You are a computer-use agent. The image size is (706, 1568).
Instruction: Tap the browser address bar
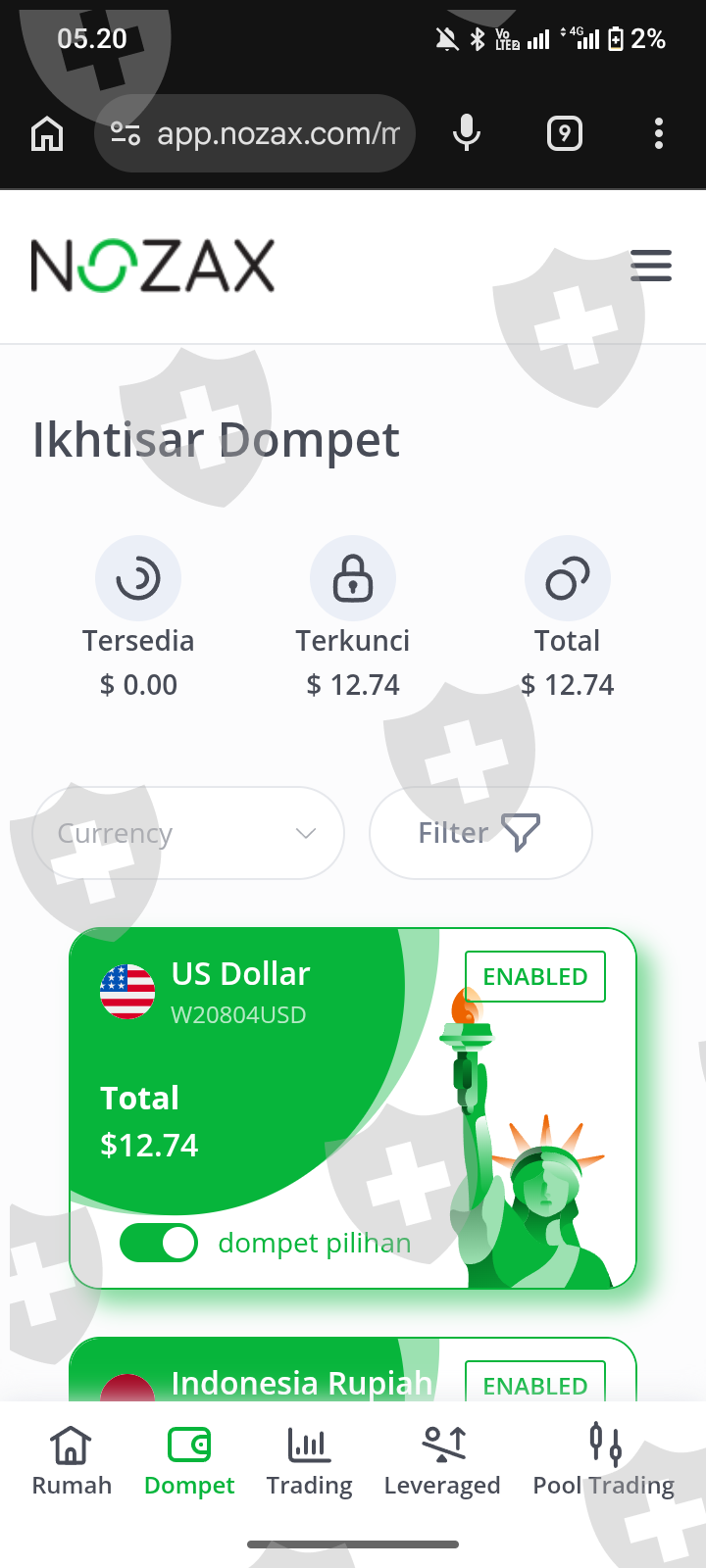pos(255,133)
